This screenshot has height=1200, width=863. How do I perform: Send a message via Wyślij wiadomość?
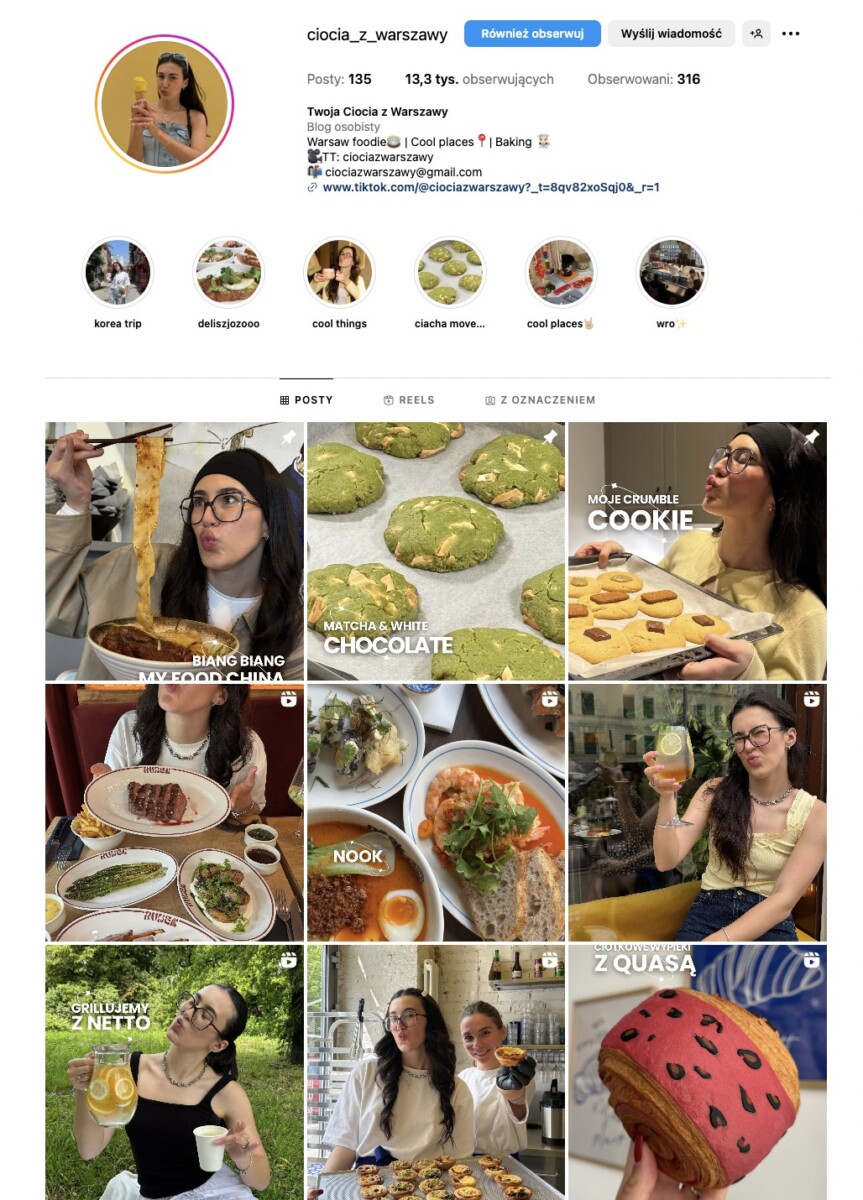pos(671,33)
